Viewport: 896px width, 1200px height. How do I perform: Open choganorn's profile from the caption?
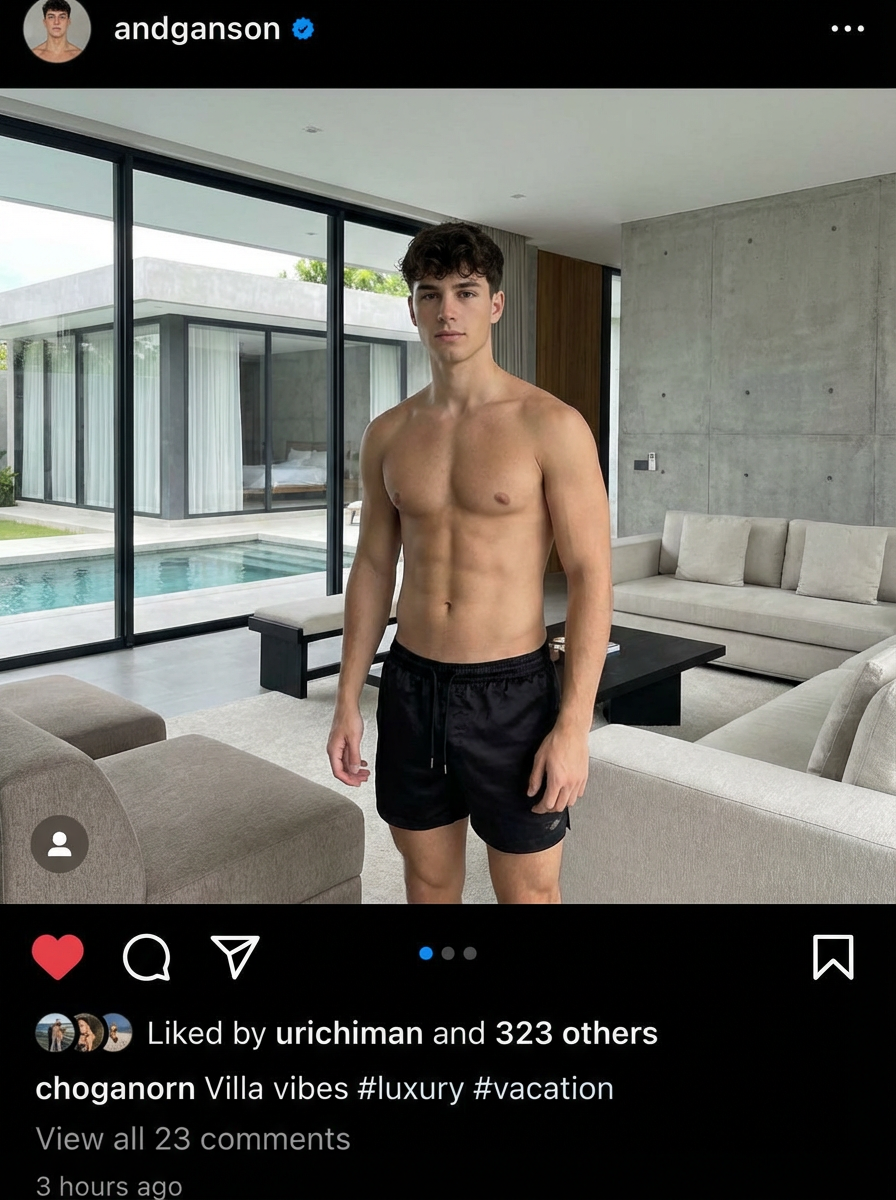tap(115, 1088)
